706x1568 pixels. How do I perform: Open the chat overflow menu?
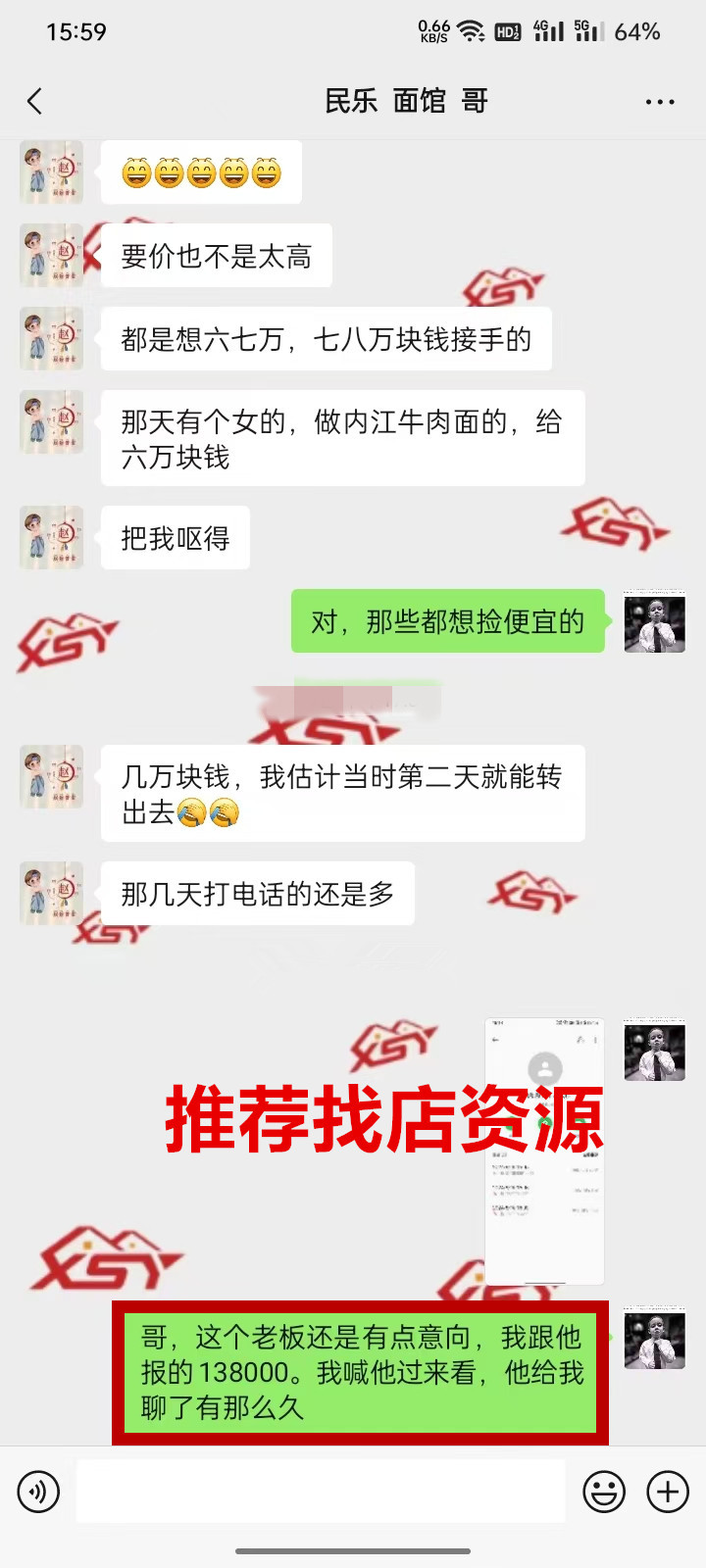coord(659,102)
